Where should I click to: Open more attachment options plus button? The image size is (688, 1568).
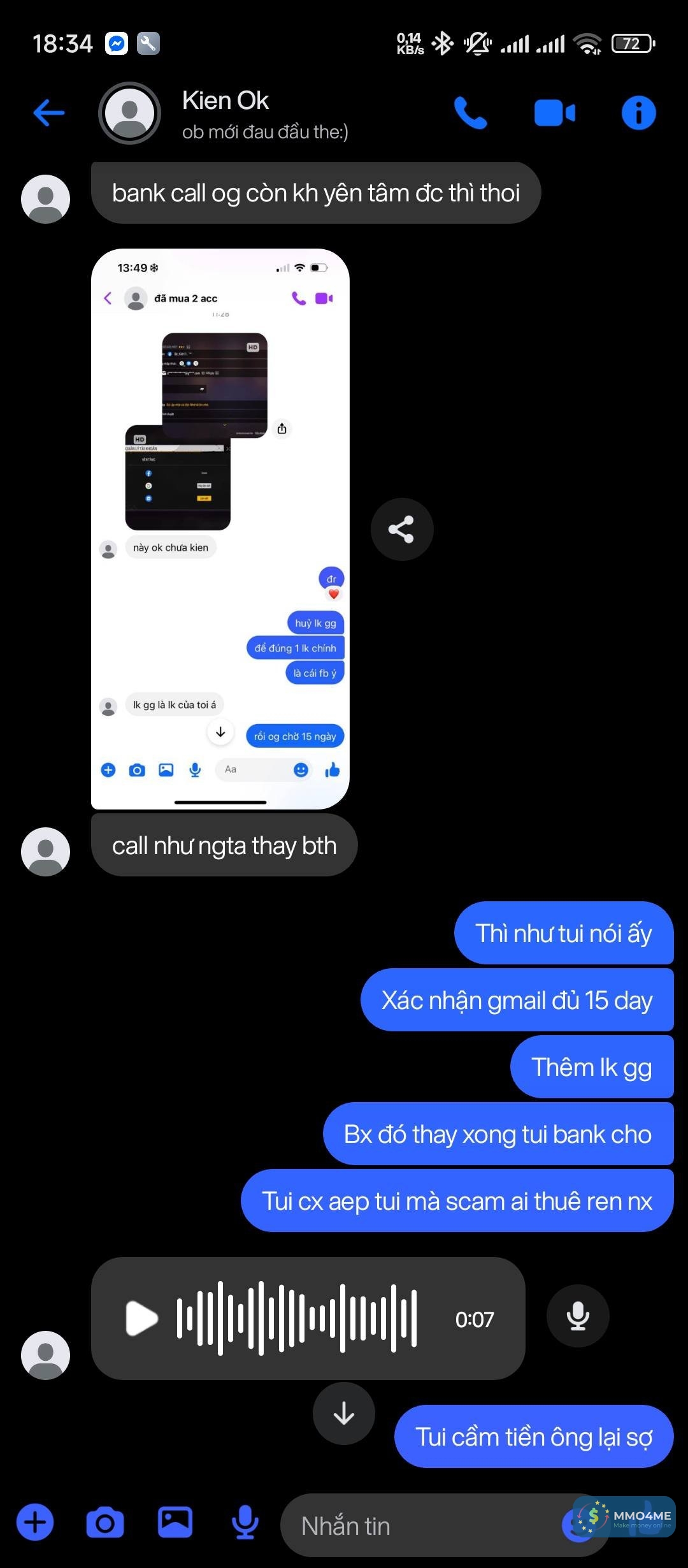(35, 1523)
